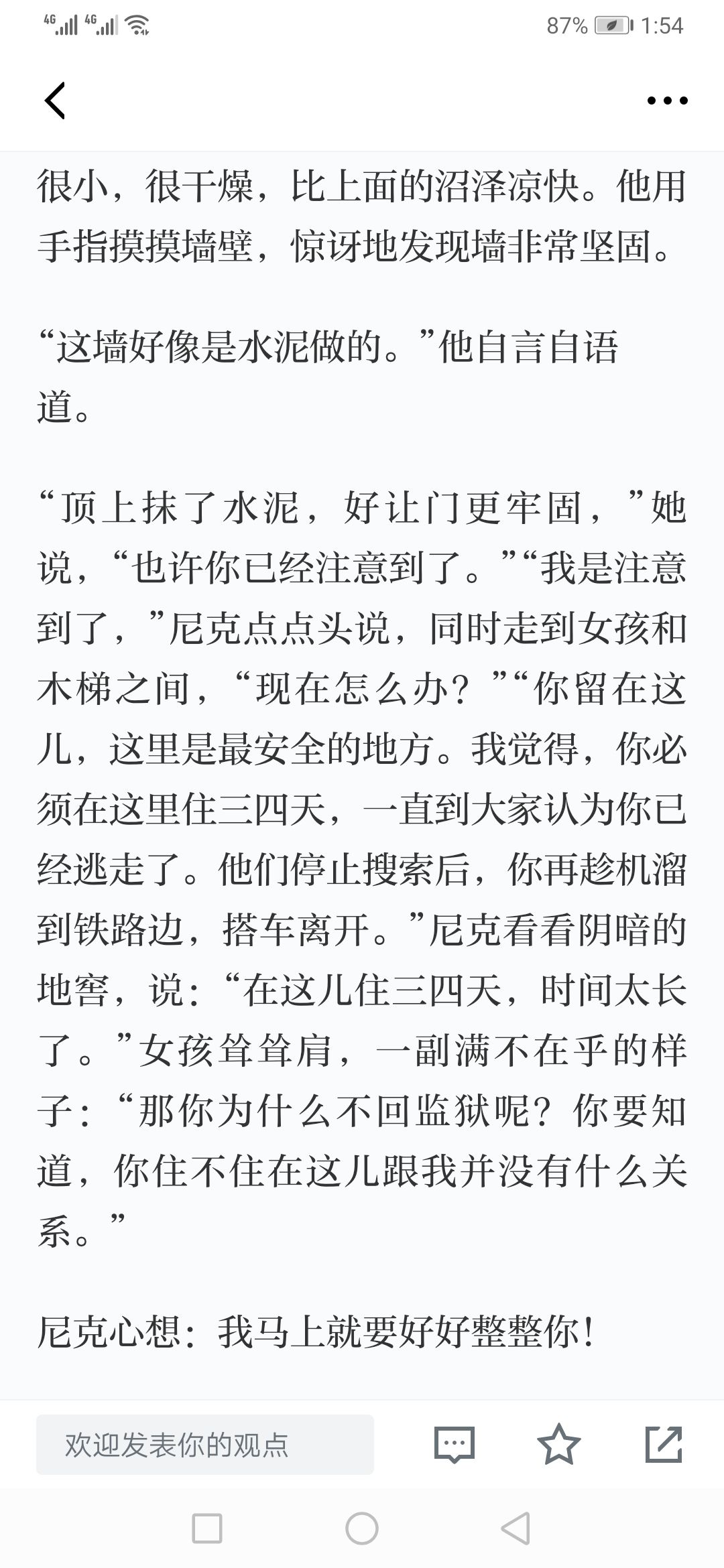Share the article via the share icon

tap(664, 1444)
